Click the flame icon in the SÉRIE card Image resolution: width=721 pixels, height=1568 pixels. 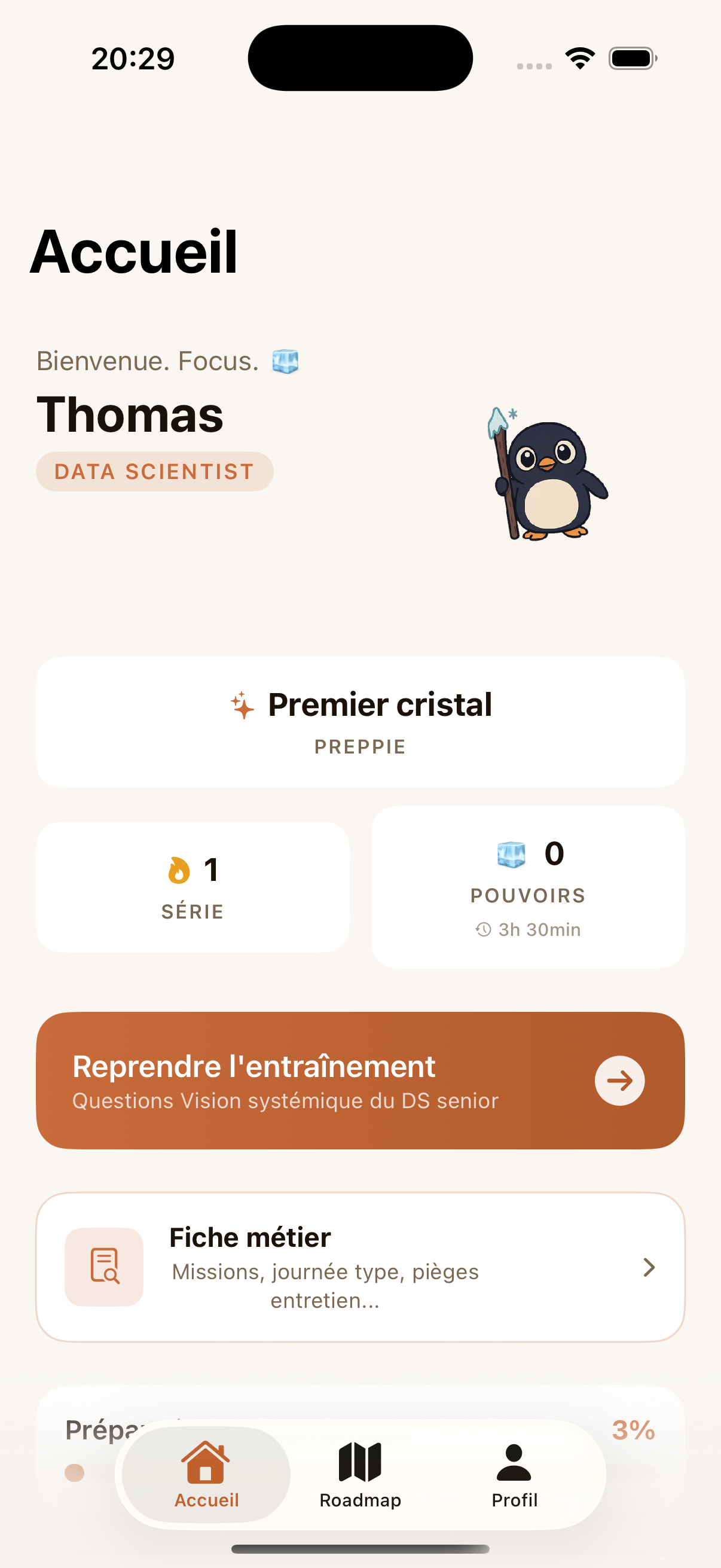click(x=179, y=872)
